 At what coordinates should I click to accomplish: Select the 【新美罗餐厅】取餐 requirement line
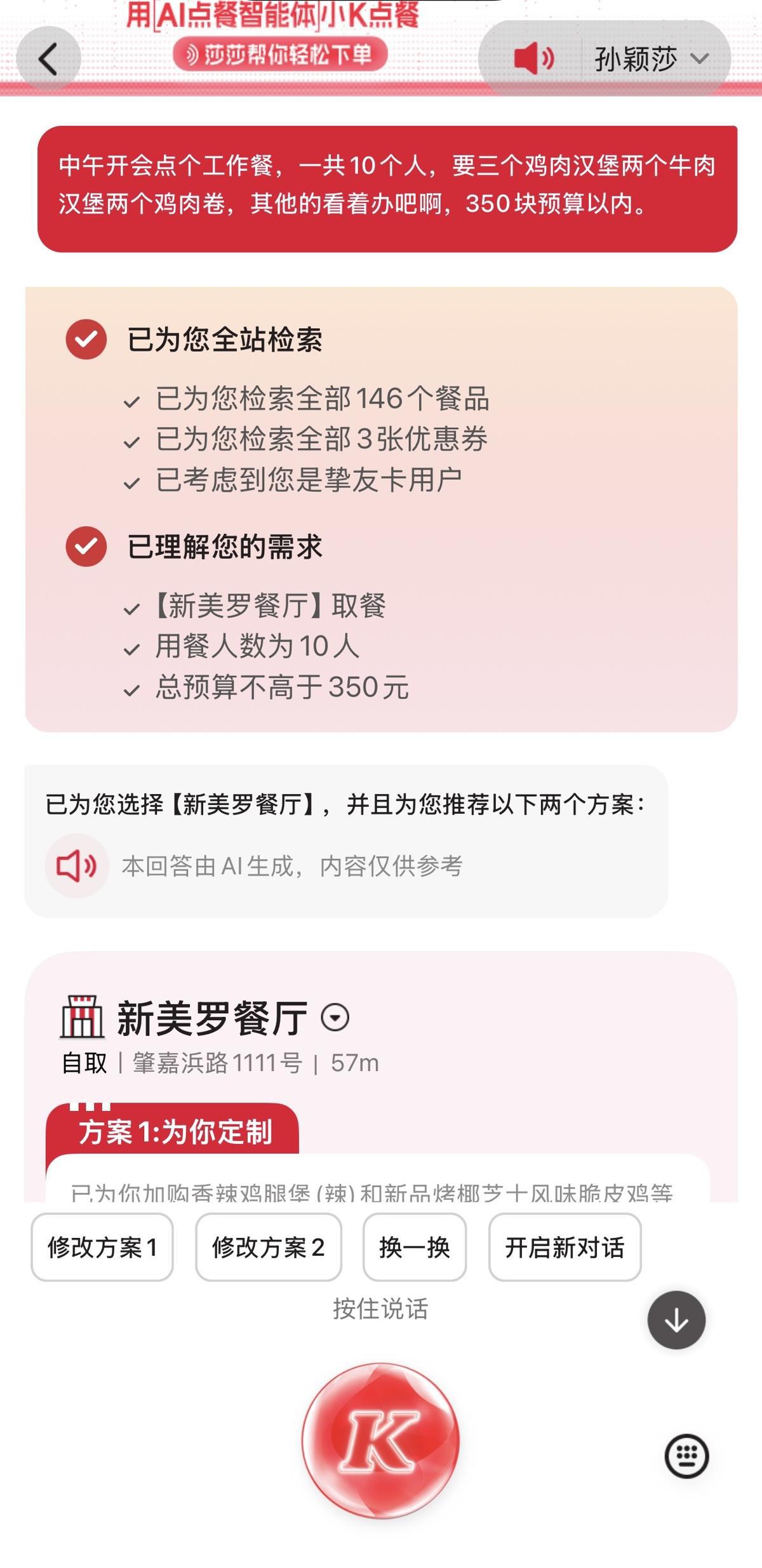coord(267,606)
